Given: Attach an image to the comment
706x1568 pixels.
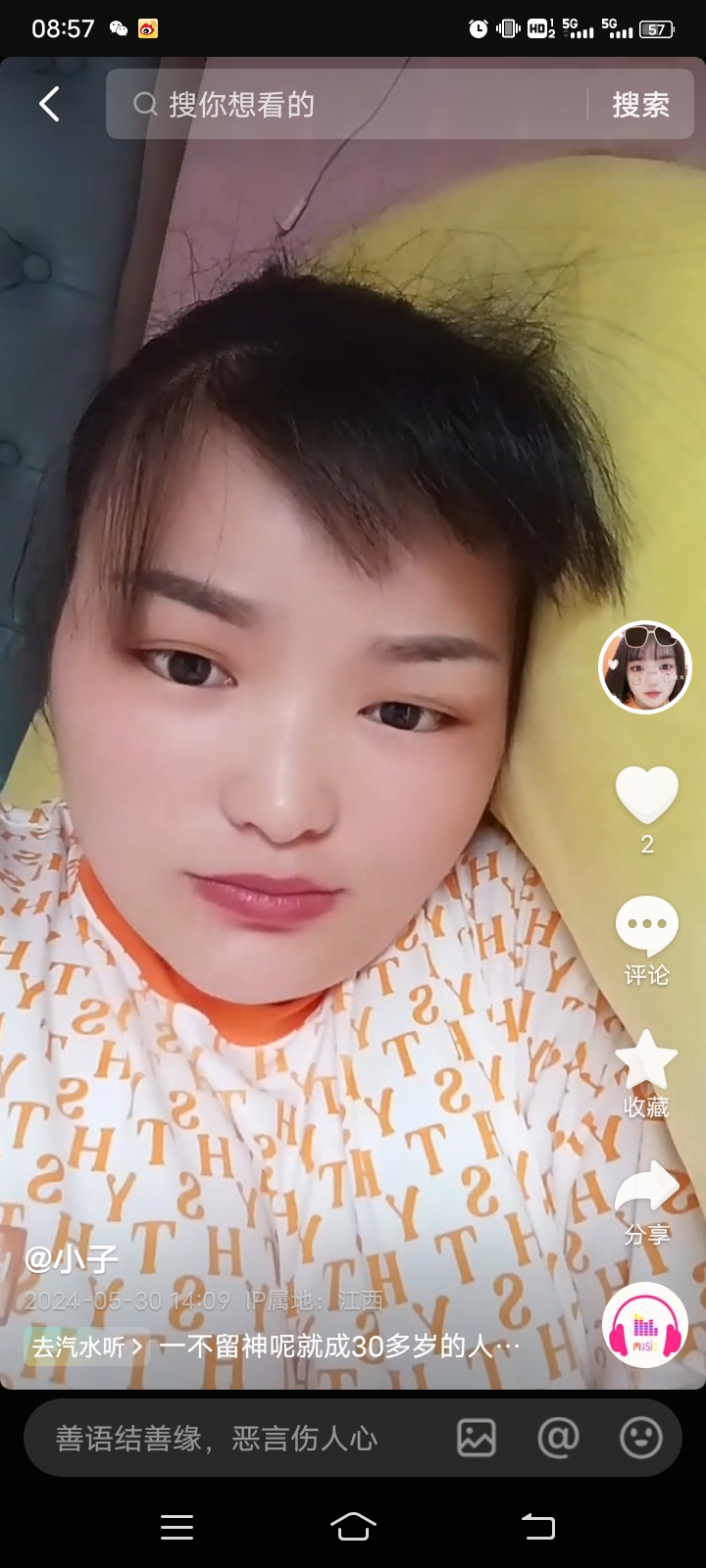Looking at the screenshot, I should point(477,1438).
